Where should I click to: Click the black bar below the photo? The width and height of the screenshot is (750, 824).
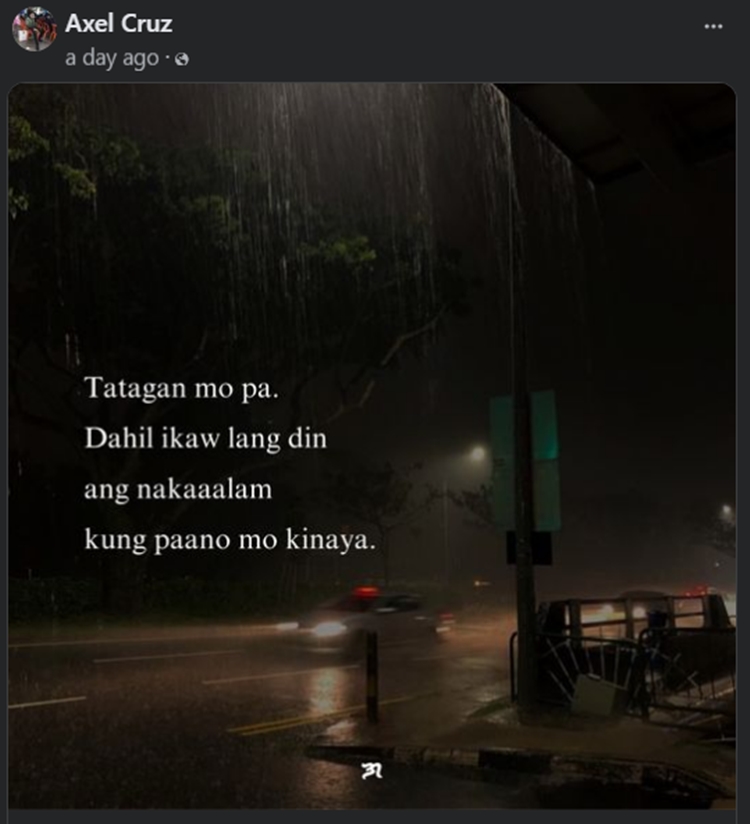(375, 815)
